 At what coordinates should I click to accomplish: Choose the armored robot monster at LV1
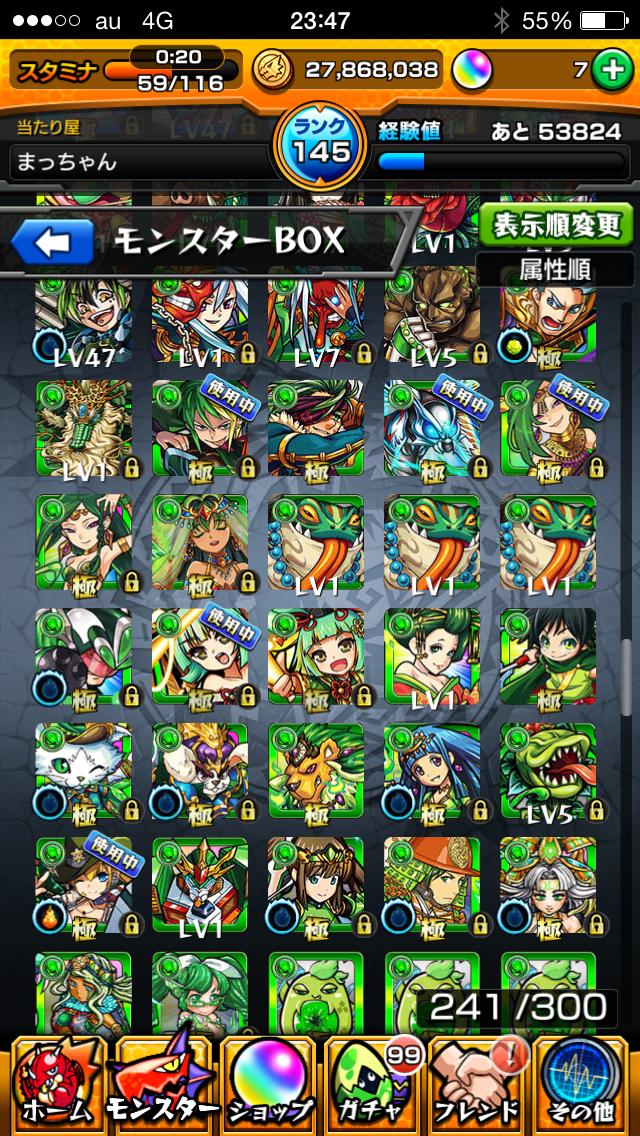point(199,887)
